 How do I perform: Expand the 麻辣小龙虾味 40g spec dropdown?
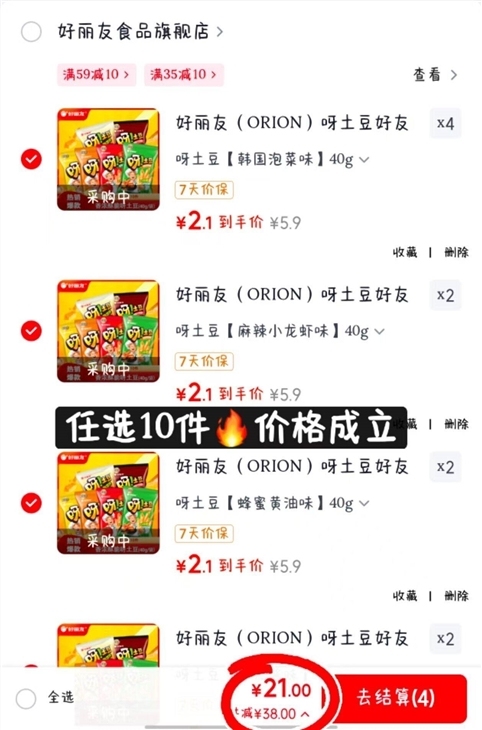click(x=280, y=331)
